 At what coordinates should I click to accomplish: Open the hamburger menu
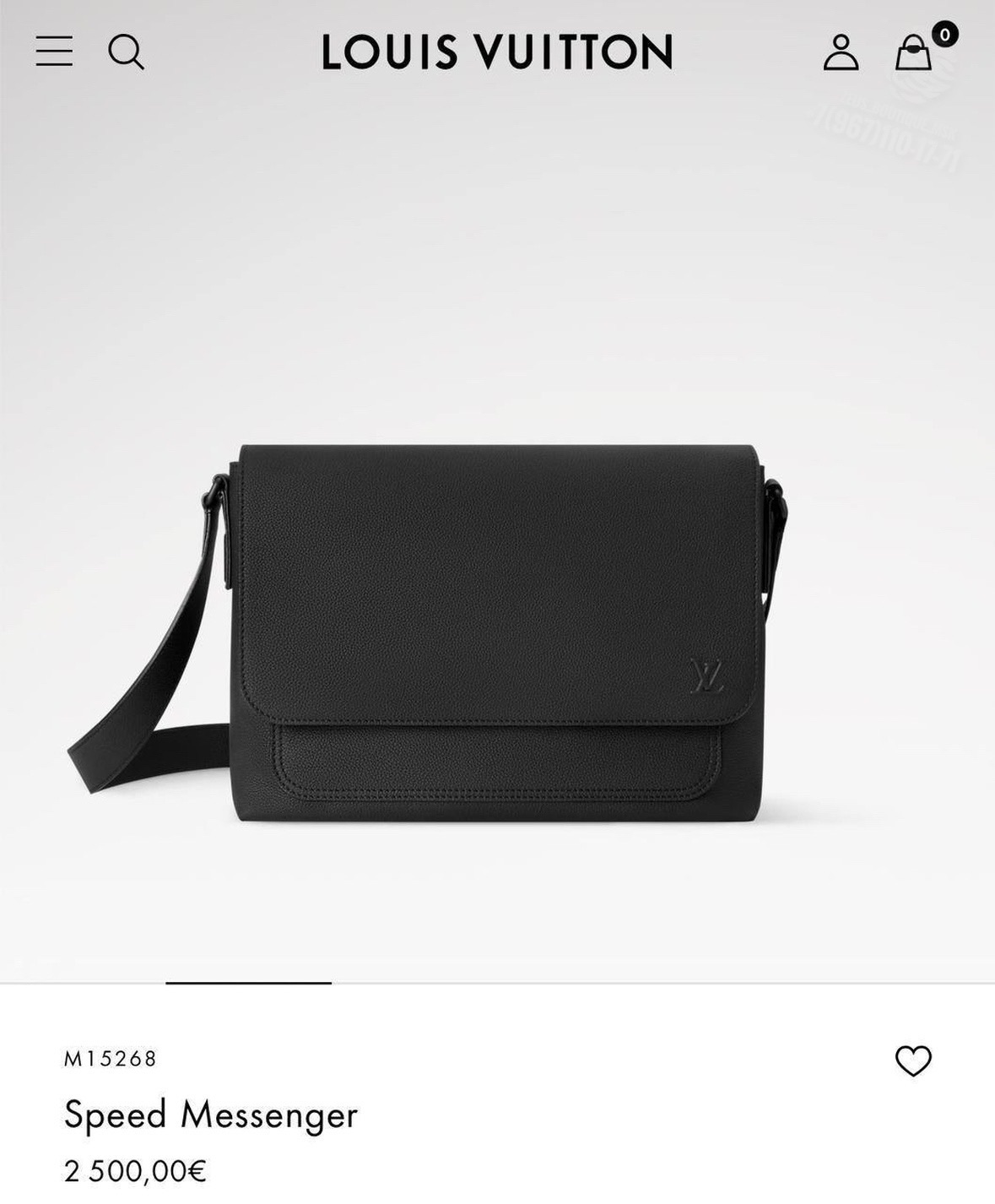pyautogui.click(x=54, y=52)
